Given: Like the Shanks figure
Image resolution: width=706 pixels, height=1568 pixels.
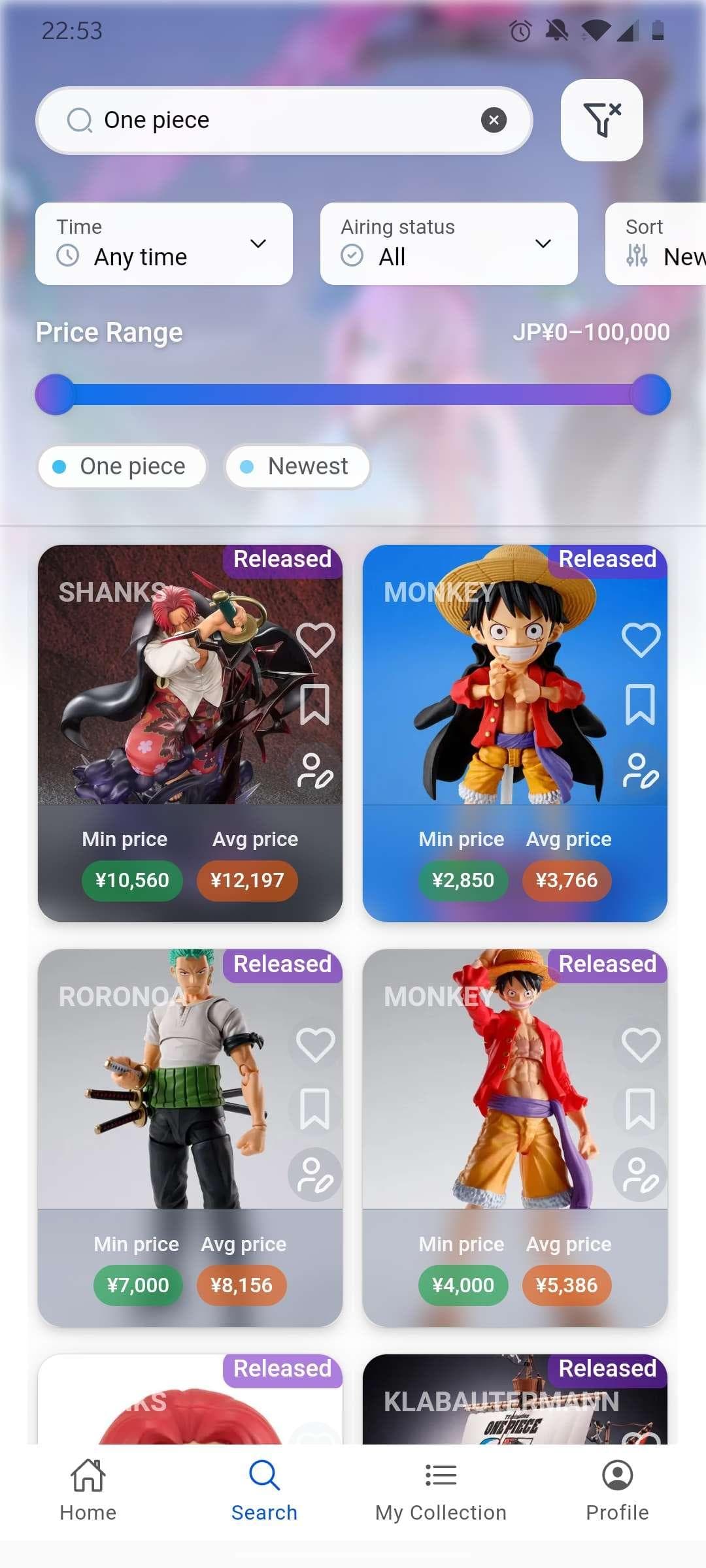Looking at the screenshot, I should click(315, 639).
